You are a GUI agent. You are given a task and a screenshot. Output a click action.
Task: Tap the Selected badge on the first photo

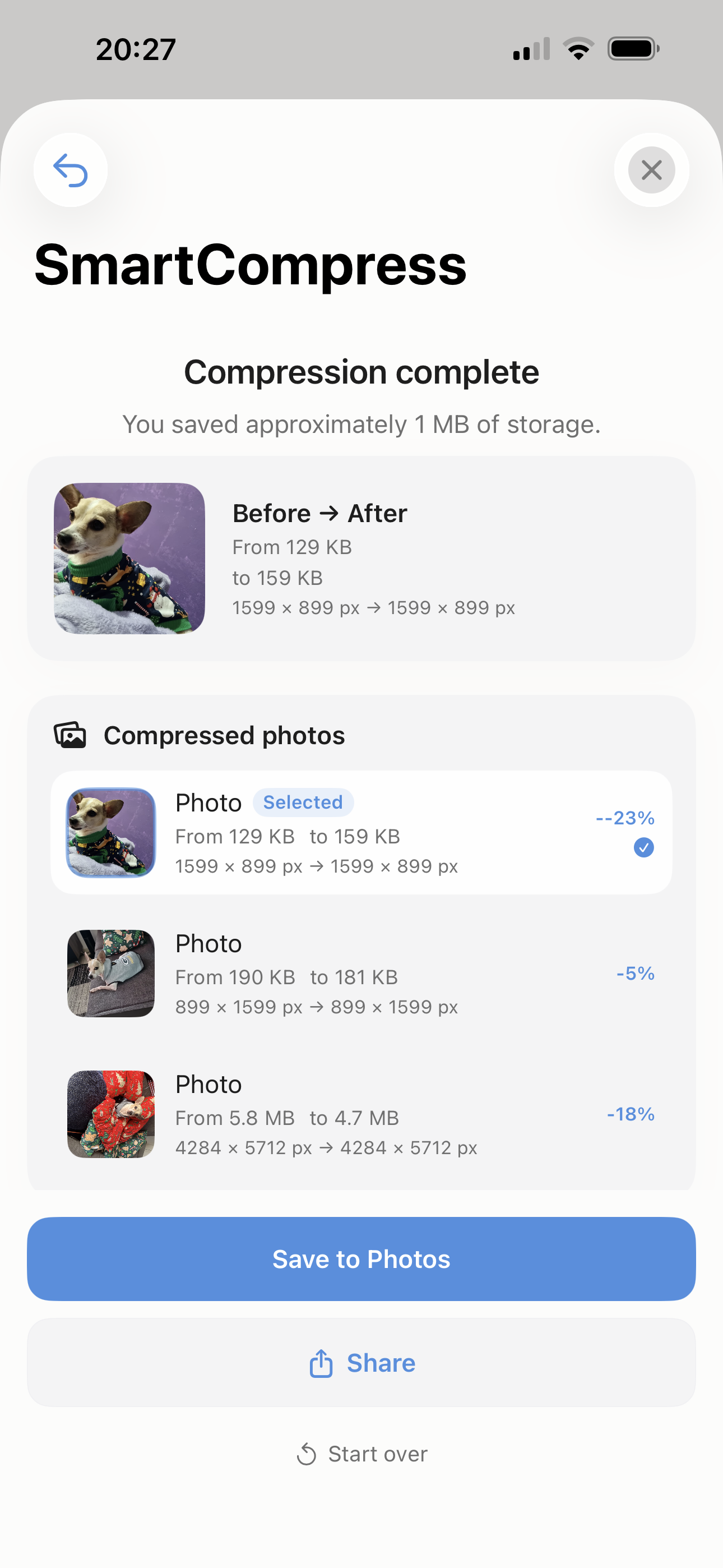[x=303, y=803]
